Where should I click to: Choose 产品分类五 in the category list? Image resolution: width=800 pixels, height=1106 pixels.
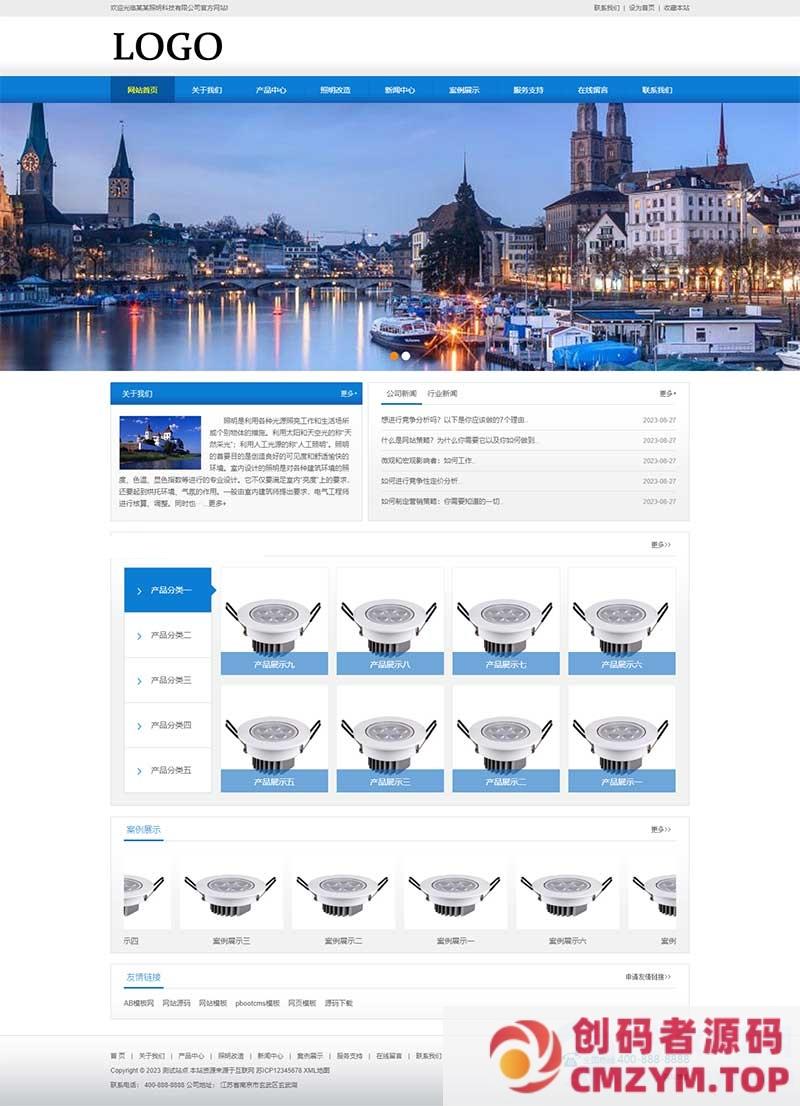tap(170, 770)
